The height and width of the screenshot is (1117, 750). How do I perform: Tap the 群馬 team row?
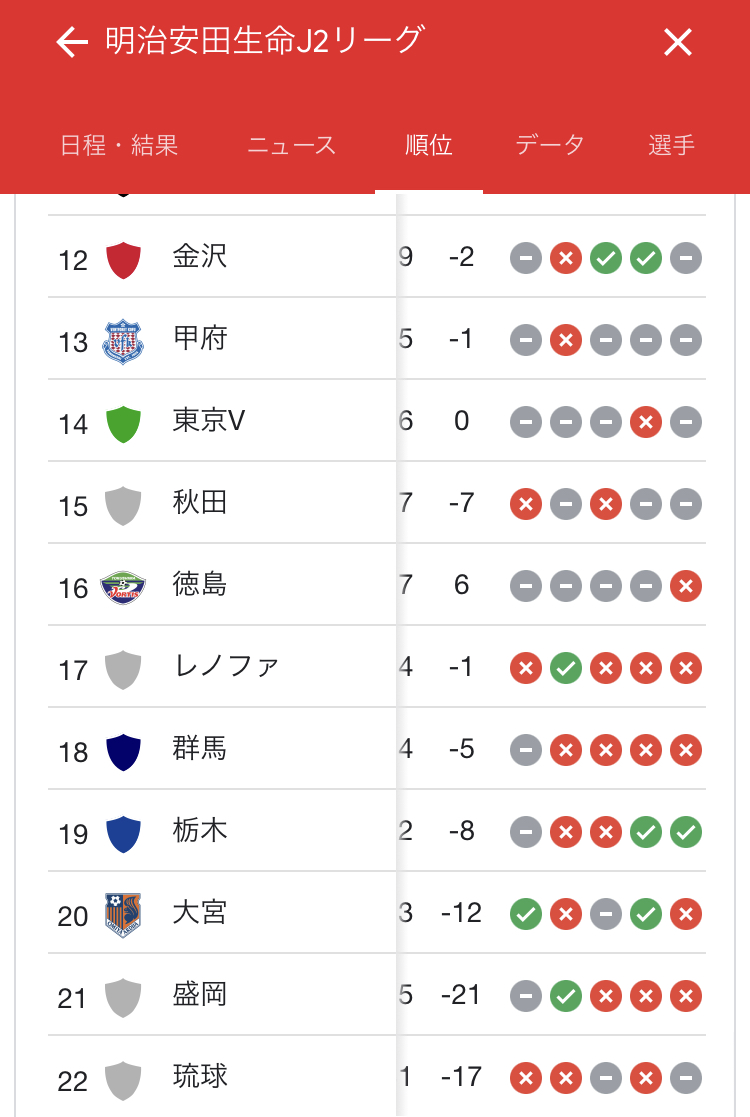200,750
